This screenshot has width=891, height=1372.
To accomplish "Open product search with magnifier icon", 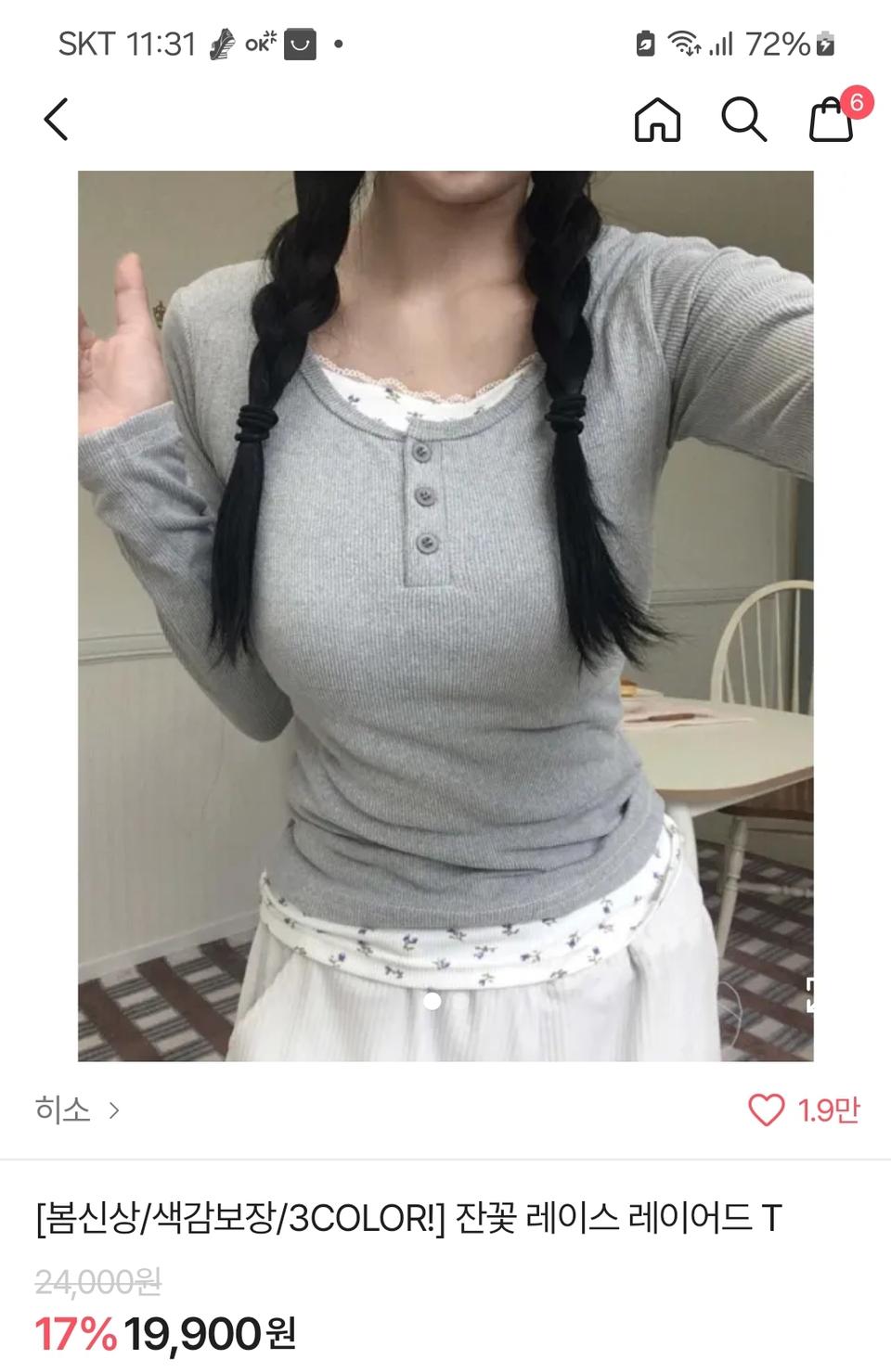I will coord(742,119).
